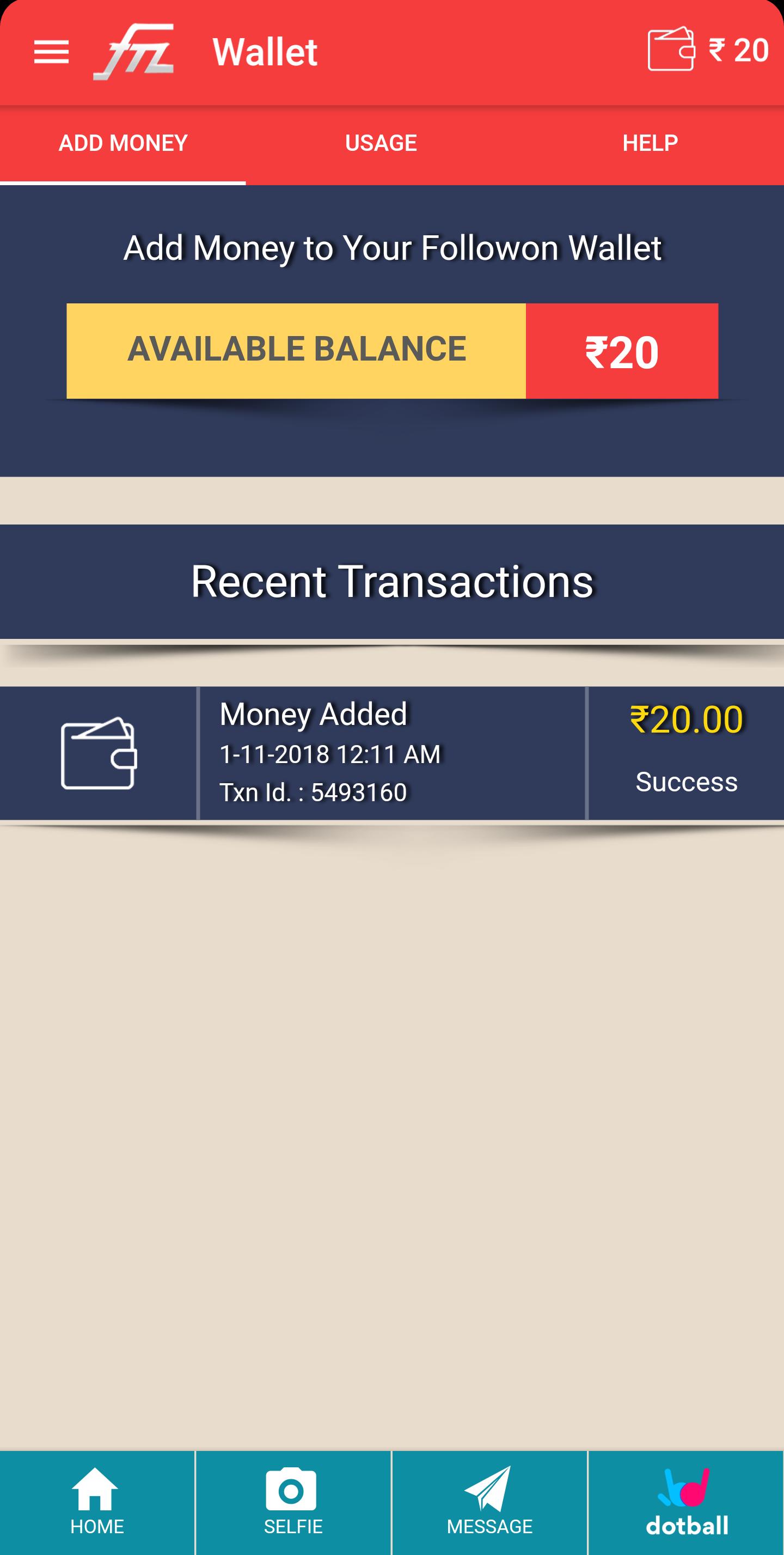Switch to the Help tab

pos(650,143)
